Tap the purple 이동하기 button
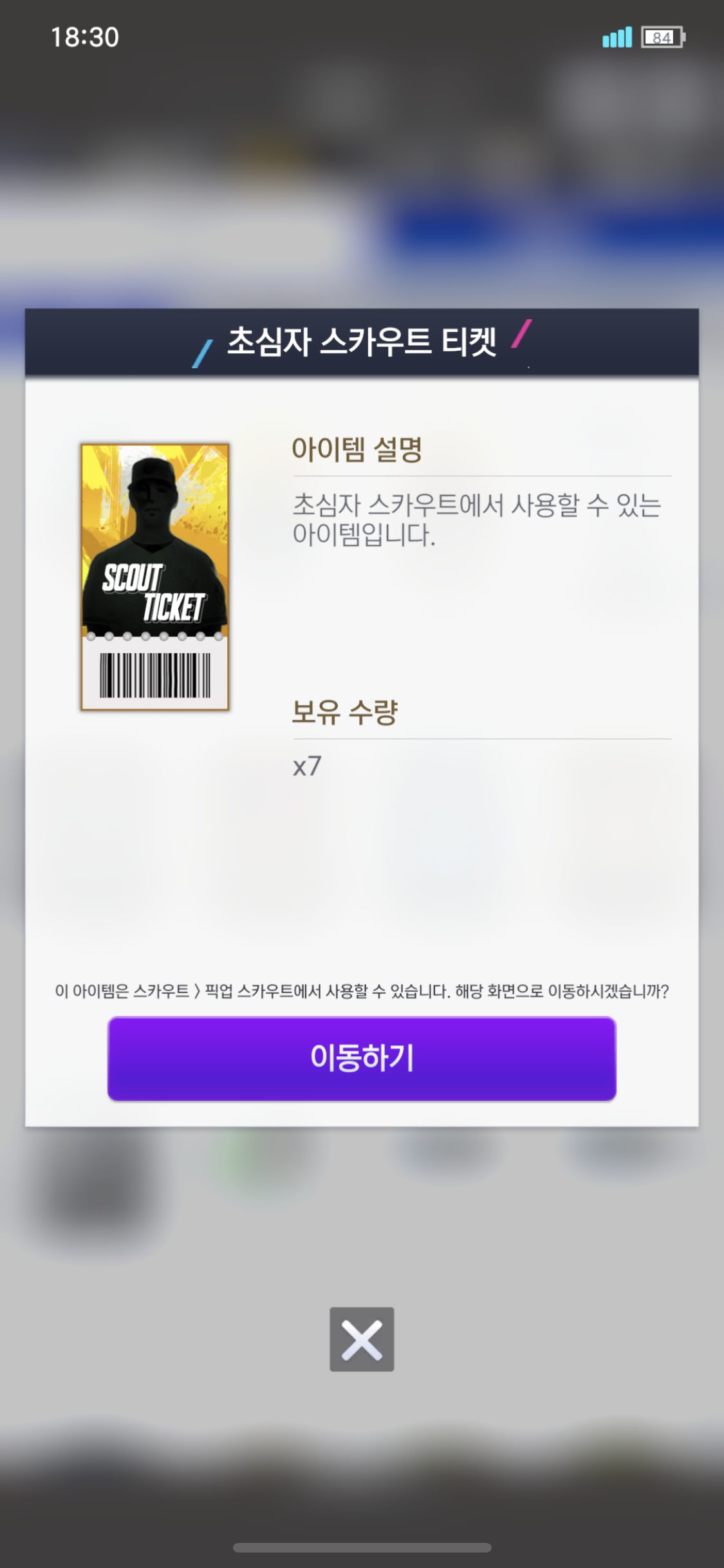The width and height of the screenshot is (724, 1568). (x=362, y=1058)
